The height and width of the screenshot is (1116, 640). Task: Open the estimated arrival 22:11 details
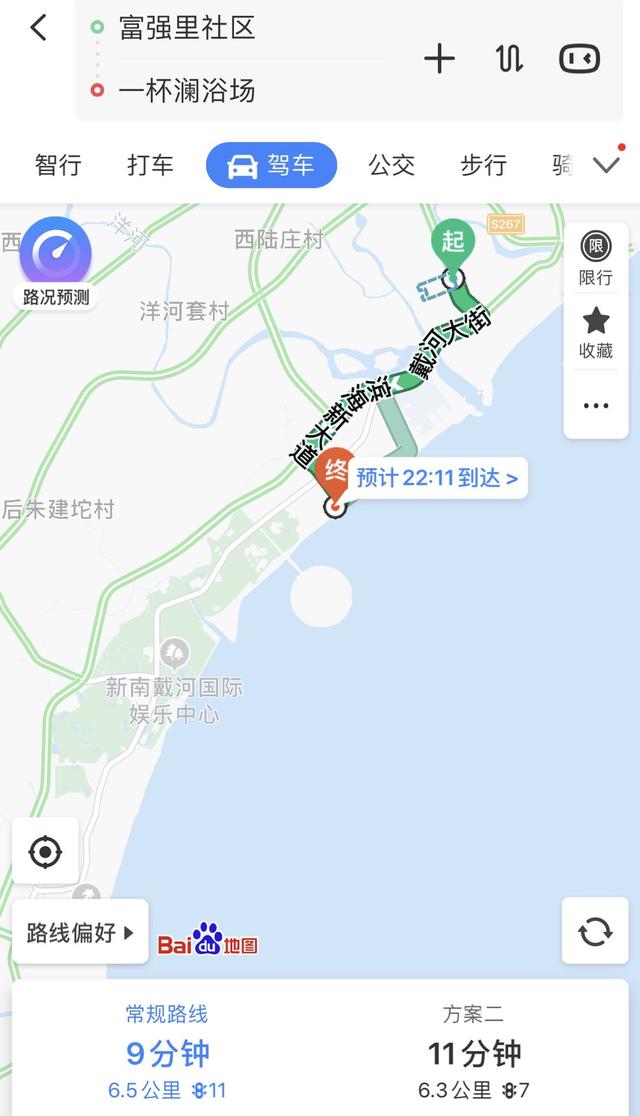(437, 478)
